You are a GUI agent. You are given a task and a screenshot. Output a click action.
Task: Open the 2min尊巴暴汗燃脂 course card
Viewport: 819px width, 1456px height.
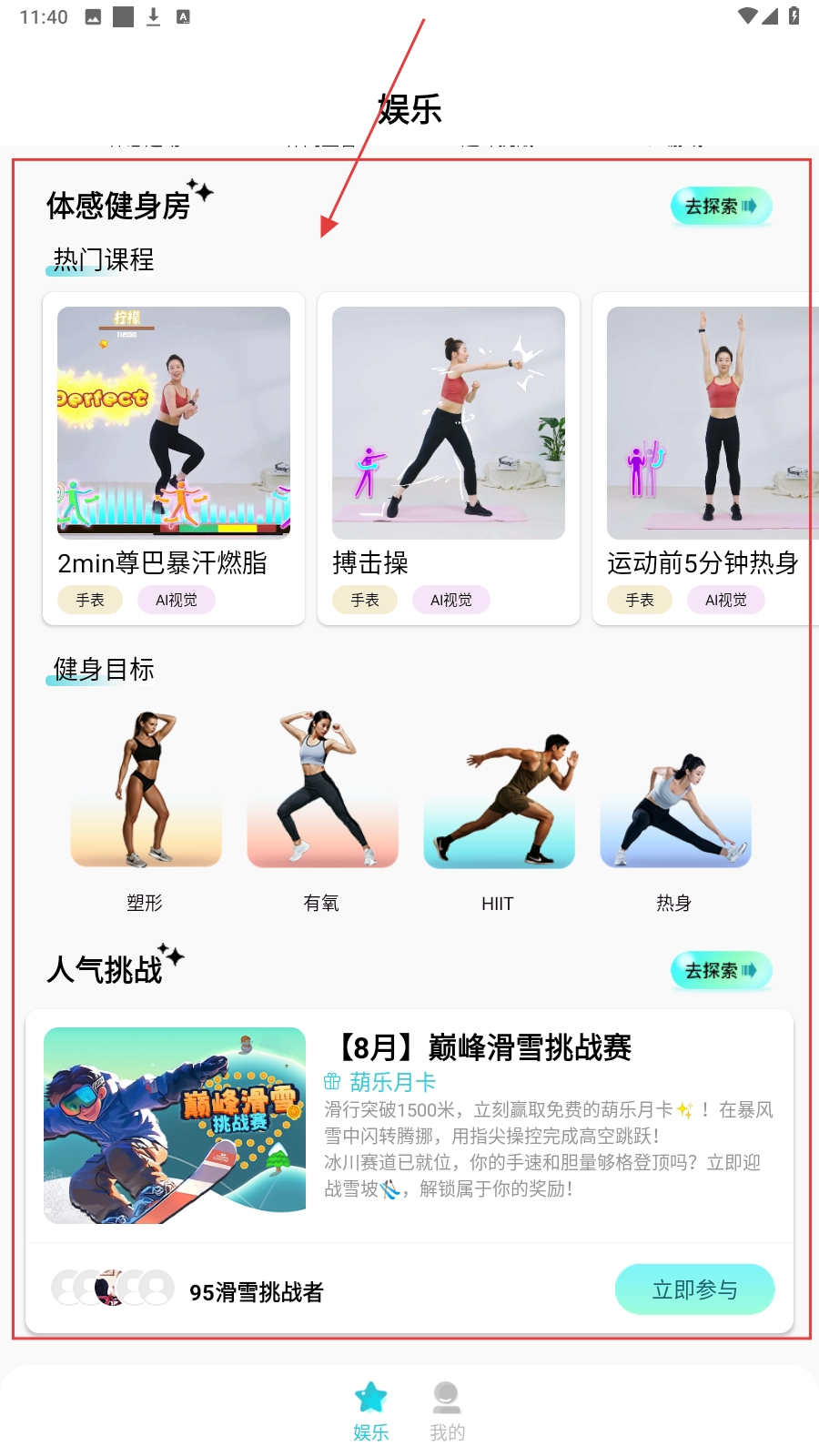coord(173,458)
